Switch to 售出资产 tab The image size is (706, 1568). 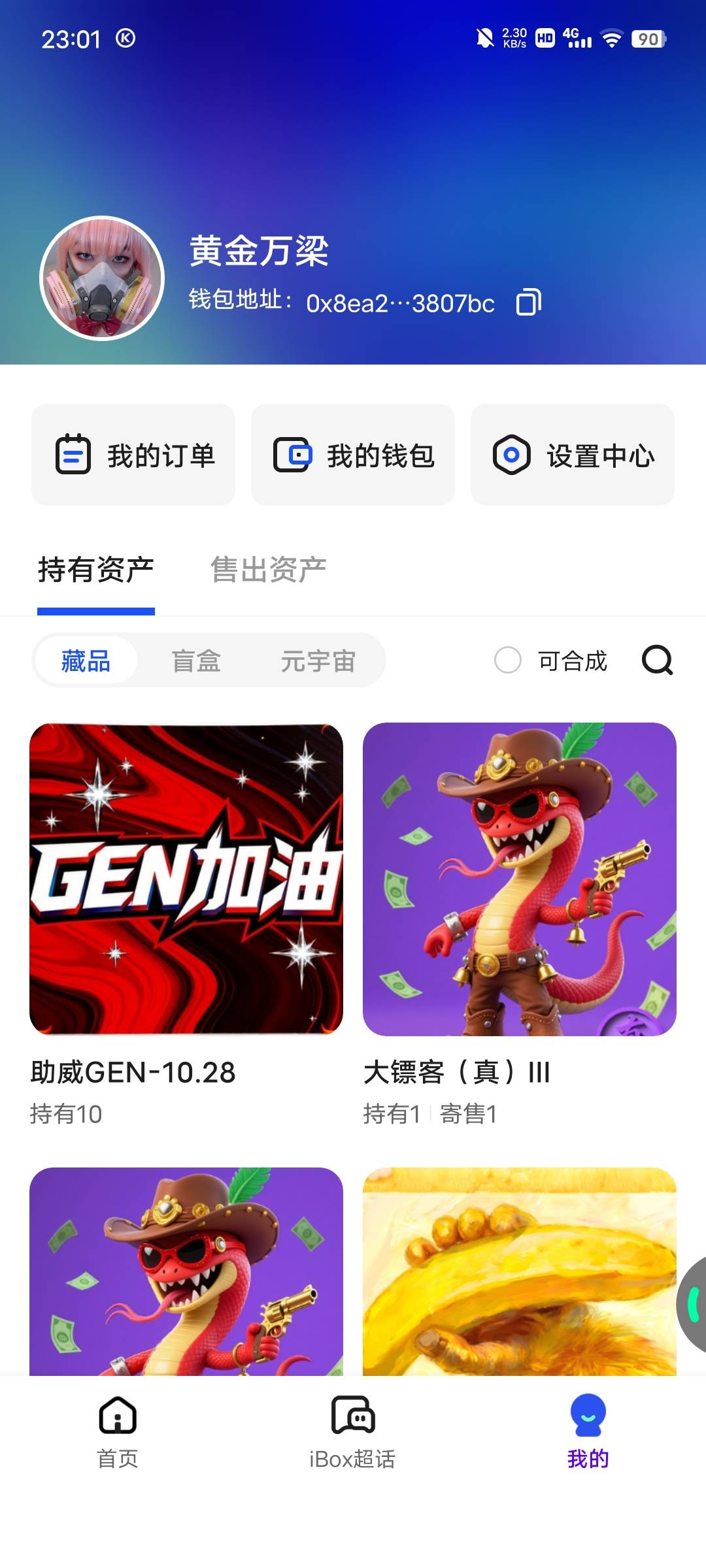point(268,570)
